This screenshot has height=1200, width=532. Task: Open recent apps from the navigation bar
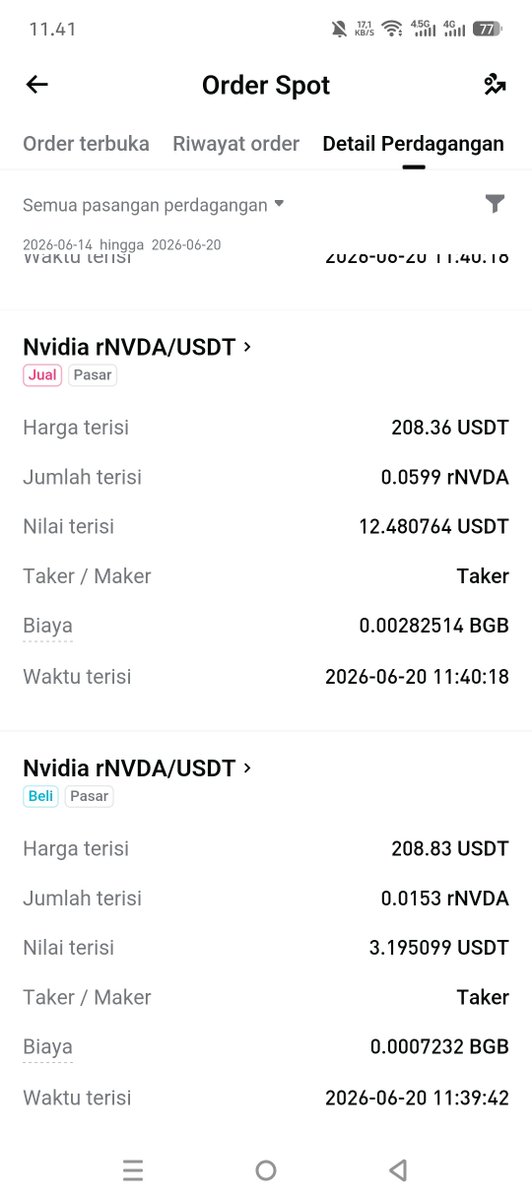(133, 1170)
